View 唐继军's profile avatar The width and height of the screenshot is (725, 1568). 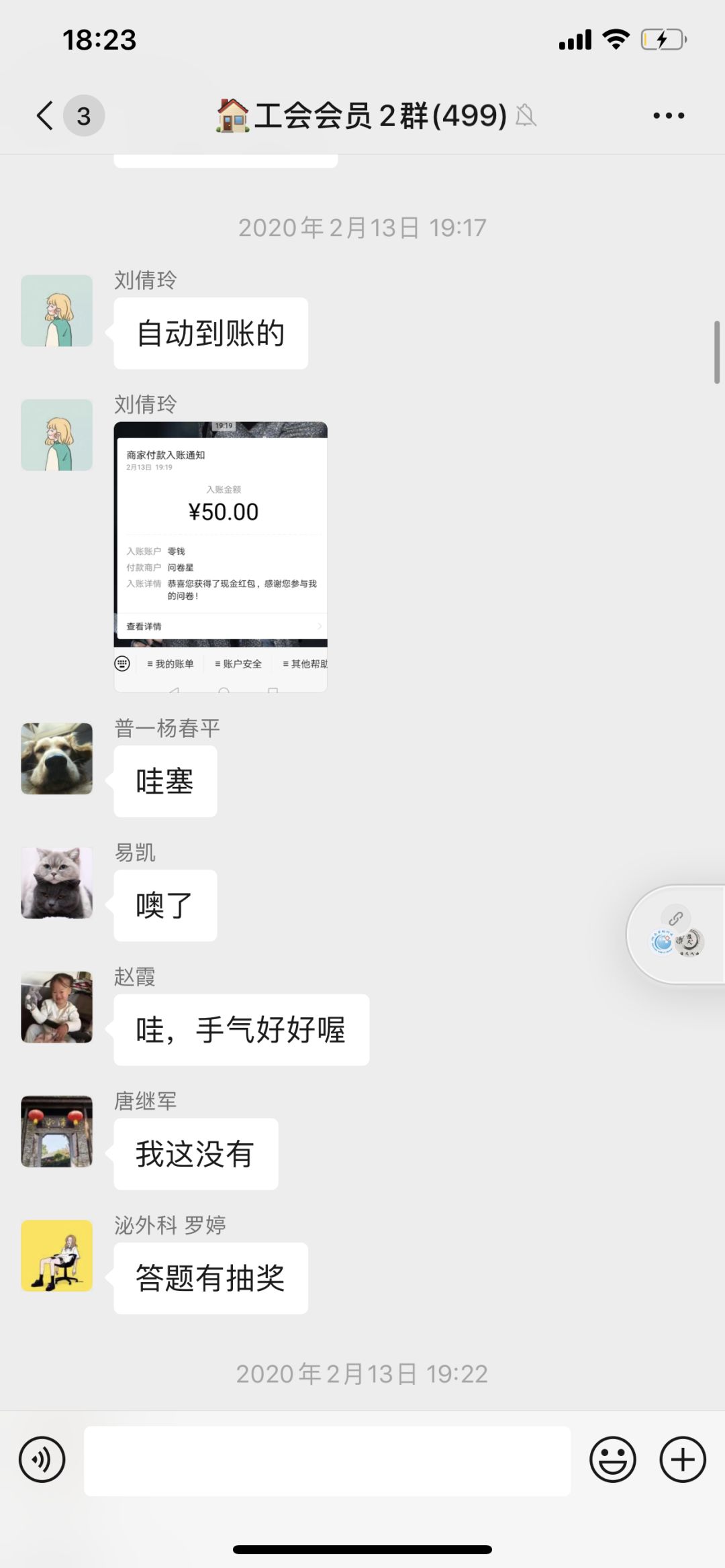tap(57, 1131)
